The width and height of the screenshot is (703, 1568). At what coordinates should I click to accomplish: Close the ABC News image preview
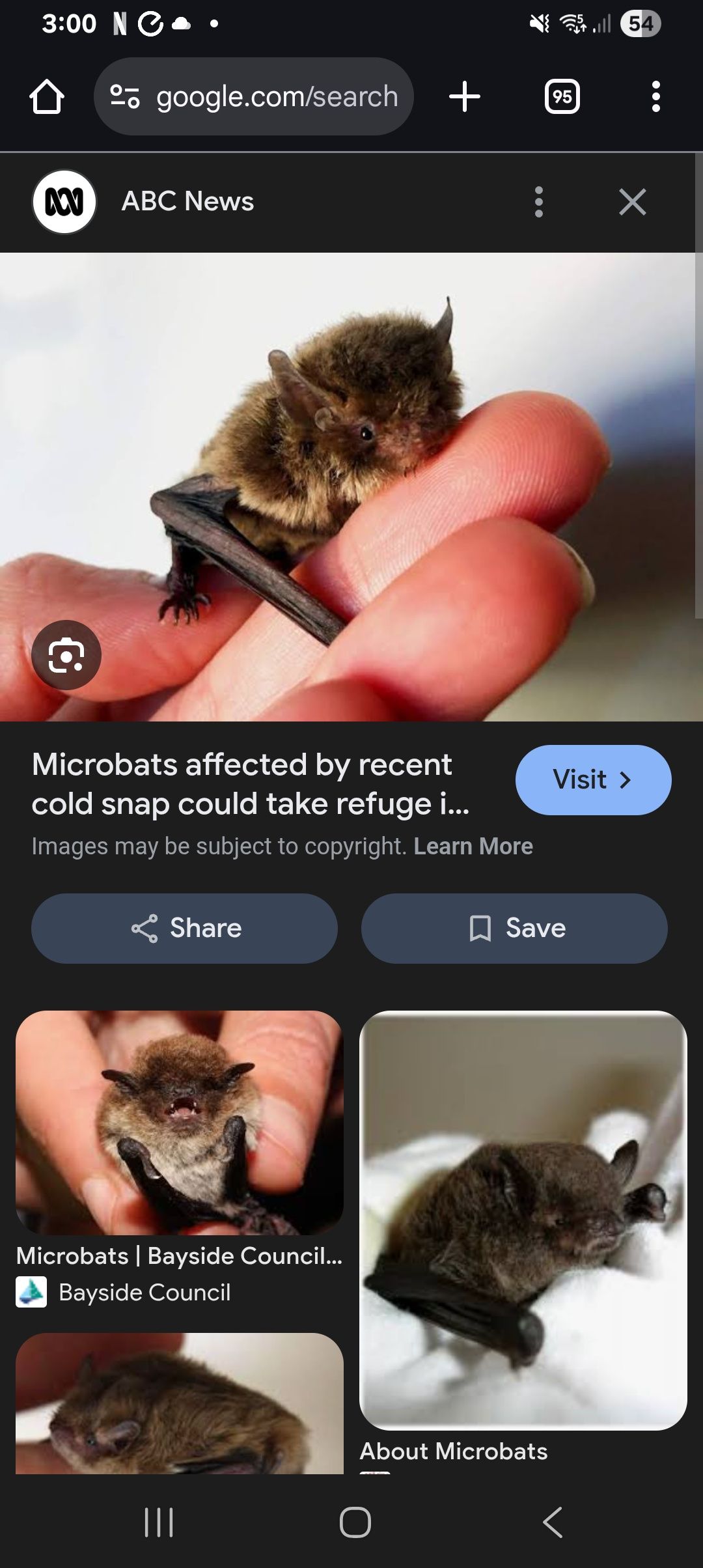[632, 202]
